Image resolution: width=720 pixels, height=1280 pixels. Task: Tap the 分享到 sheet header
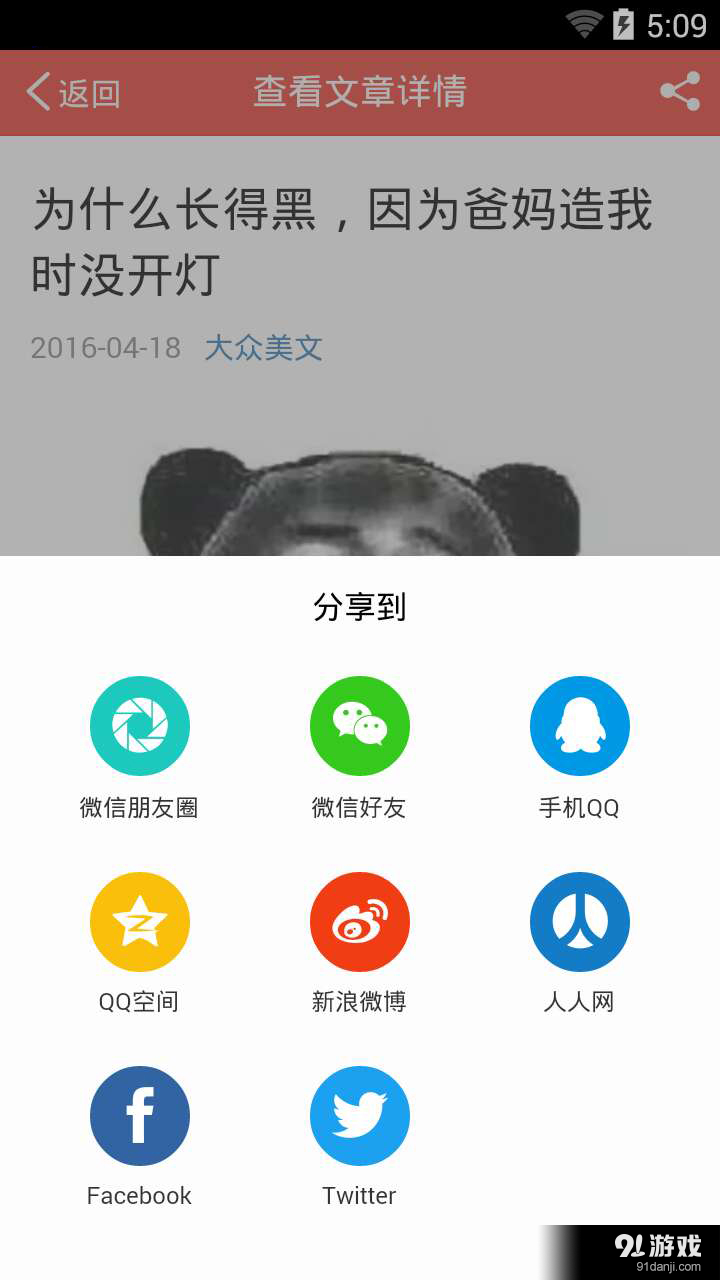[x=360, y=607]
